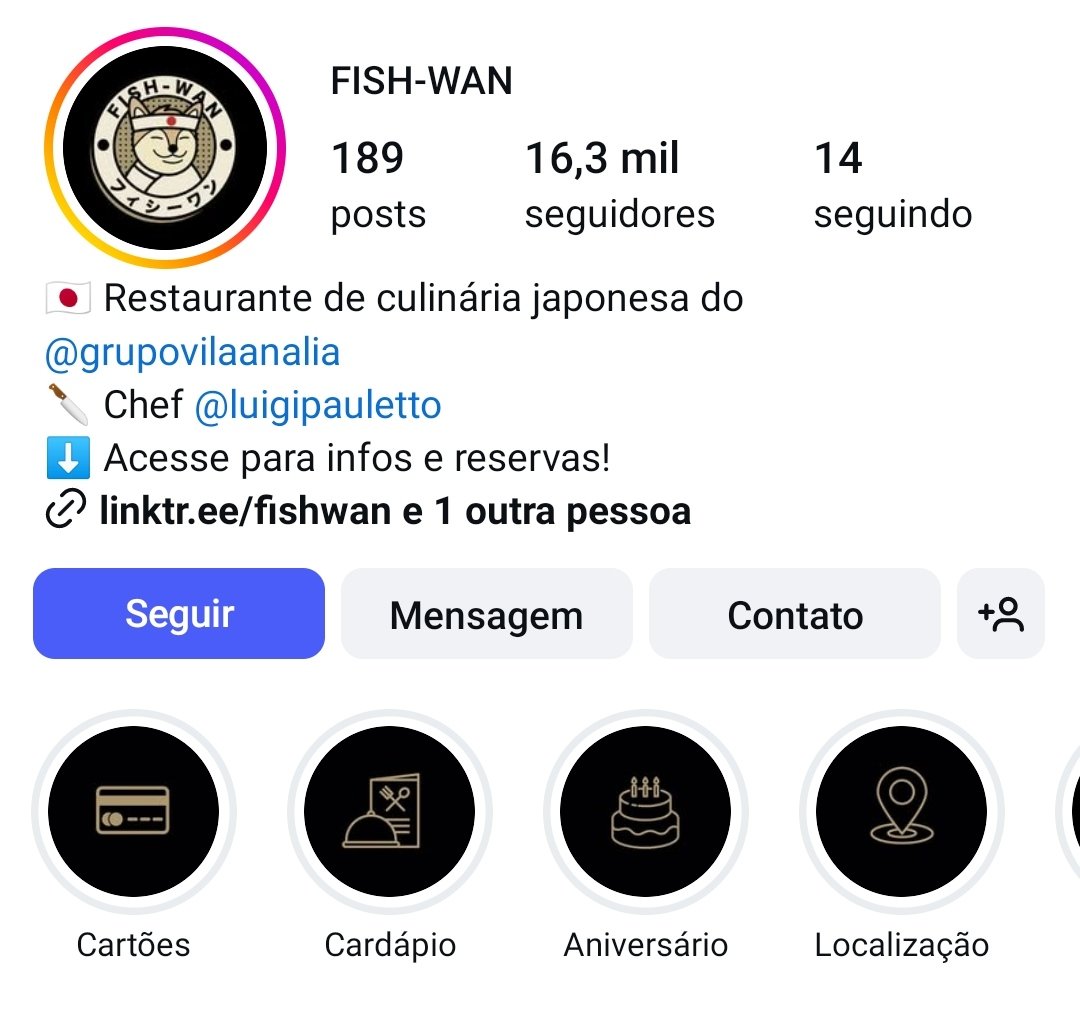Visit chef @luigipauletto's profile

pyautogui.click(x=317, y=405)
